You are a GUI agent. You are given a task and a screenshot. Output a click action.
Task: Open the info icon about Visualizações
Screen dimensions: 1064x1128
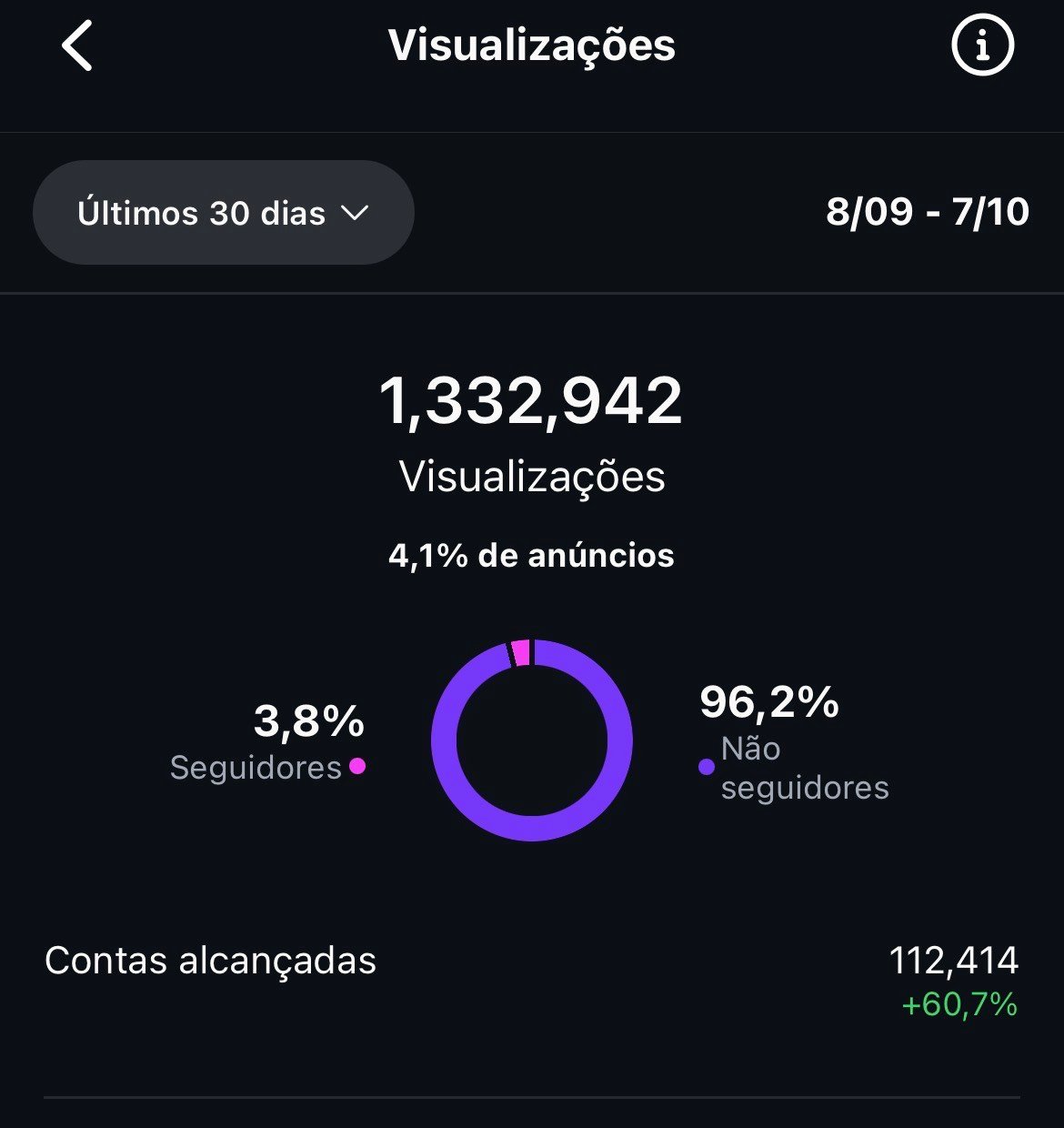[x=982, y=45]
